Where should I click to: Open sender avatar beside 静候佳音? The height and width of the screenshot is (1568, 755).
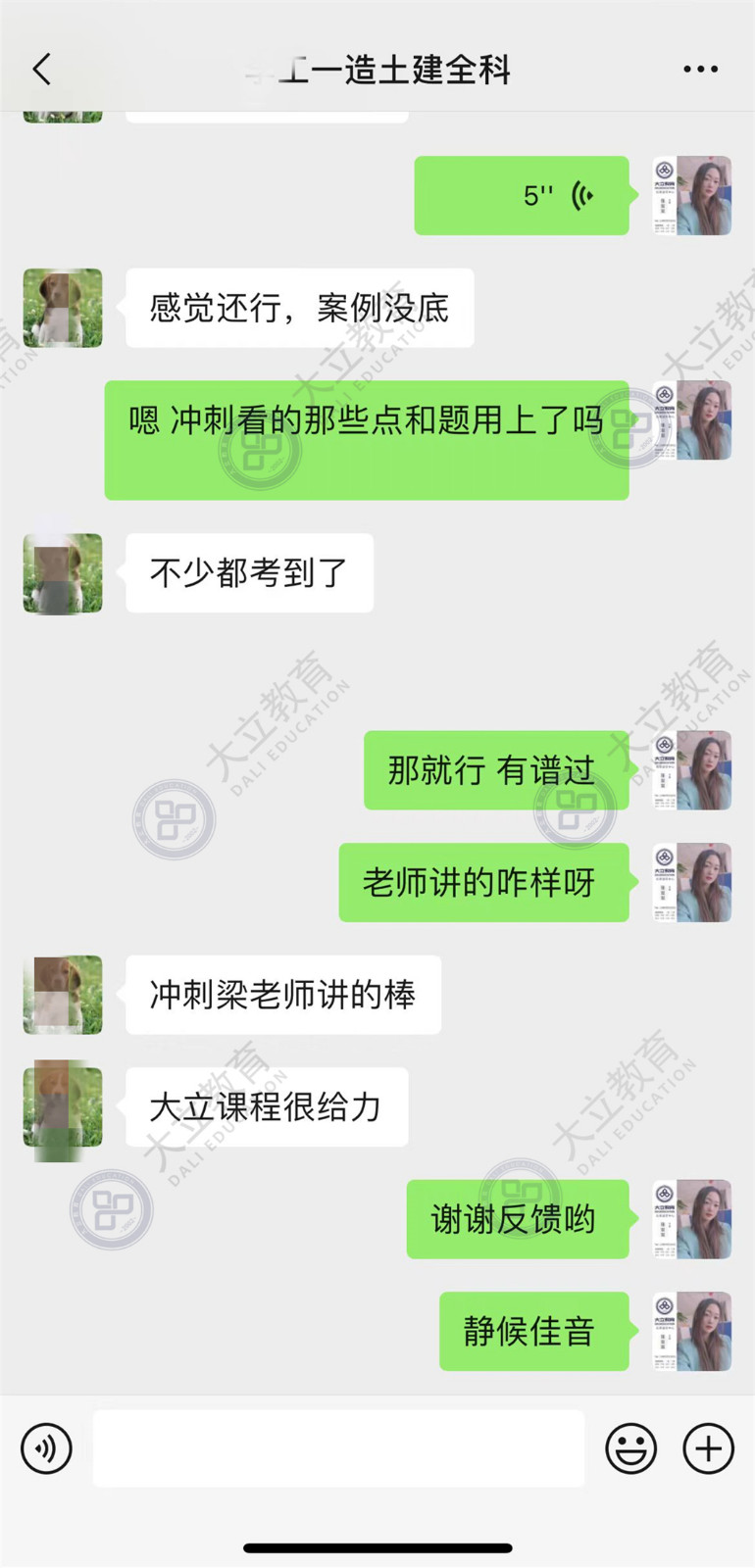[x=692, y=1331]
